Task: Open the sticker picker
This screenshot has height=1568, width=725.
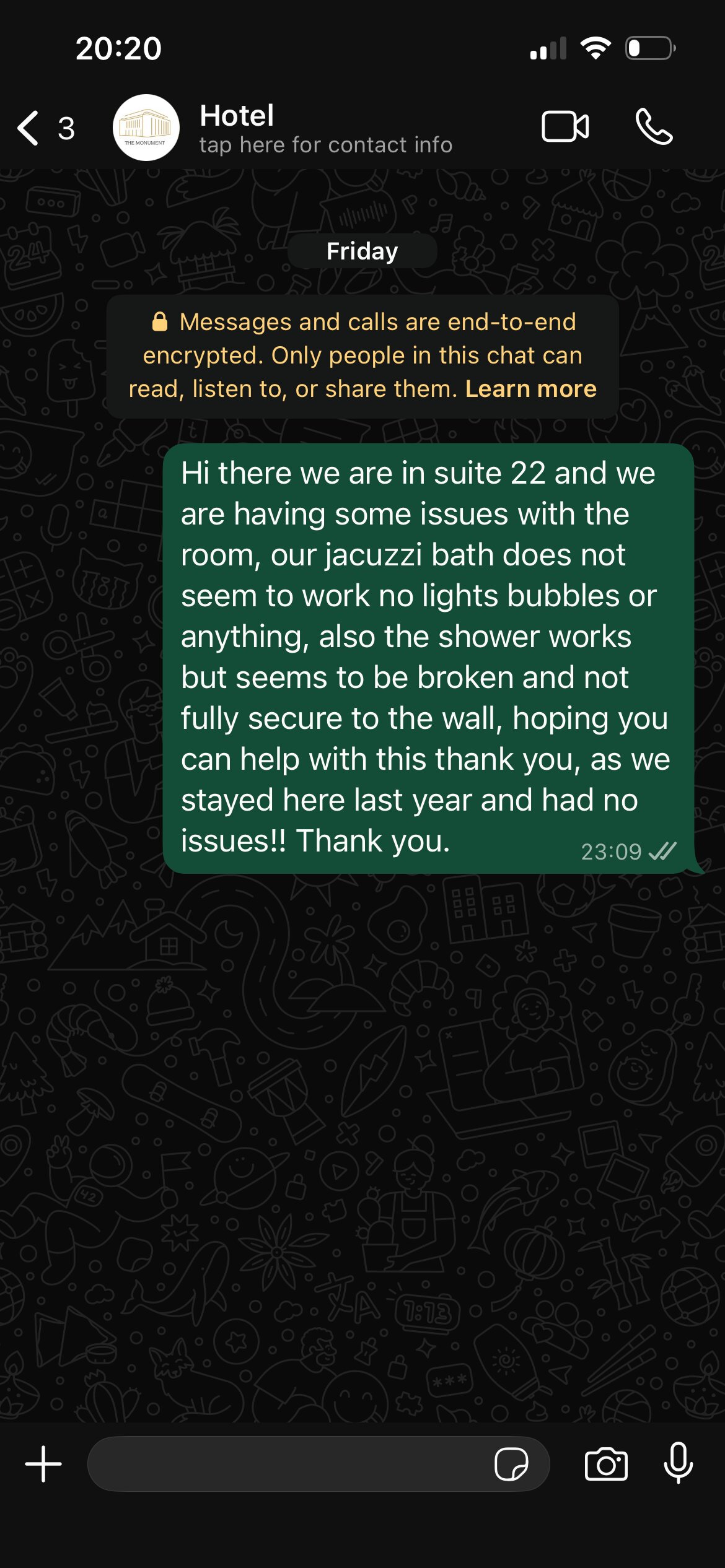Action: click(x=511, y=1464)
